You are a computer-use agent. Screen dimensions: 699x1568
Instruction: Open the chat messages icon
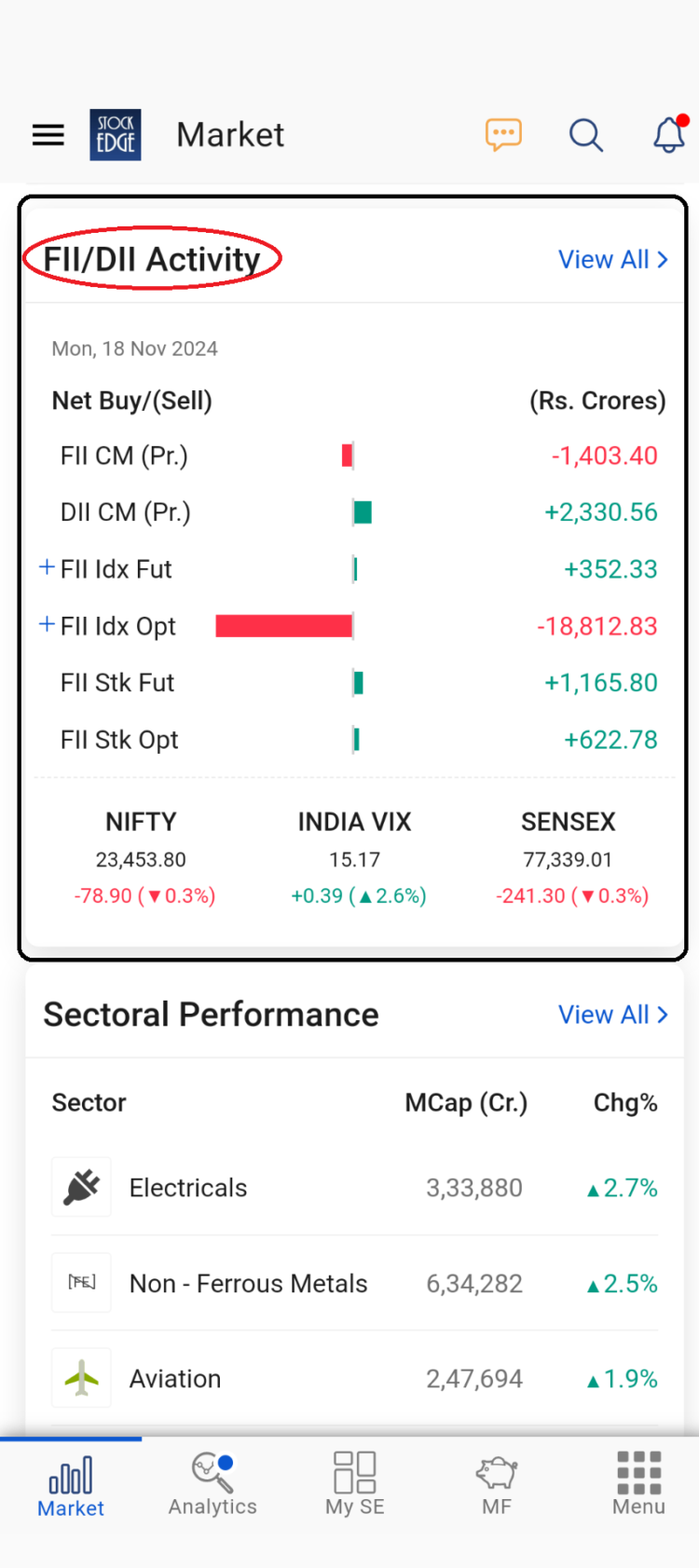pos(503,134)
